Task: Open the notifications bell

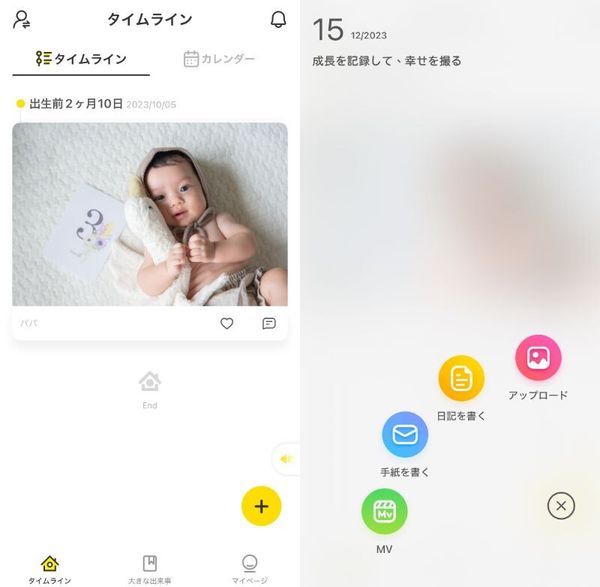Action: pos(278,19)
